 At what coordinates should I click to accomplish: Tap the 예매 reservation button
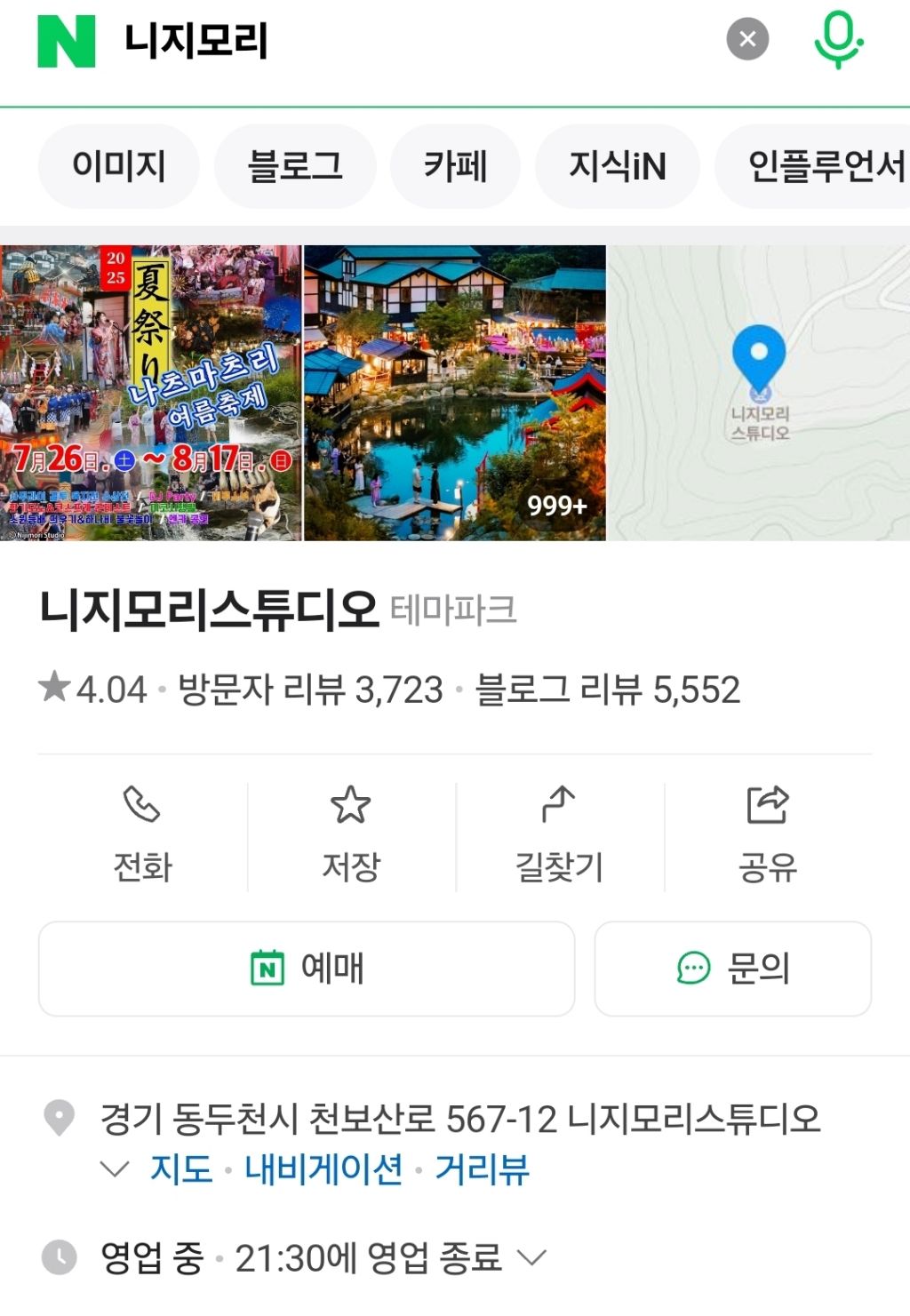coord(308,970)
